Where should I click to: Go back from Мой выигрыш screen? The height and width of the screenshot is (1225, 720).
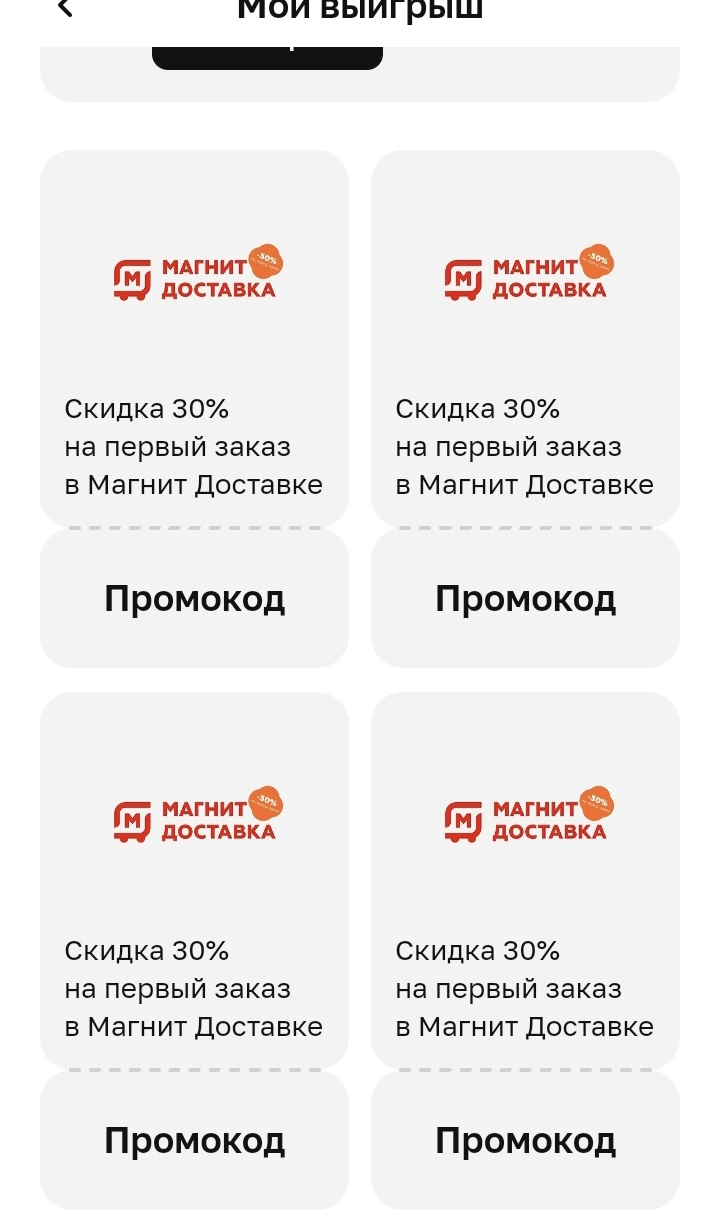pyautogui.click(x=65, y=8)
